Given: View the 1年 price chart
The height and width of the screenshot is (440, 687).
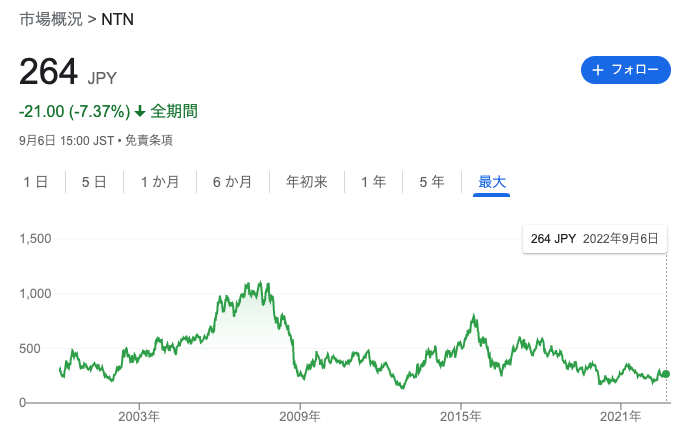Looking at the screenshot, I should (373, 182).
